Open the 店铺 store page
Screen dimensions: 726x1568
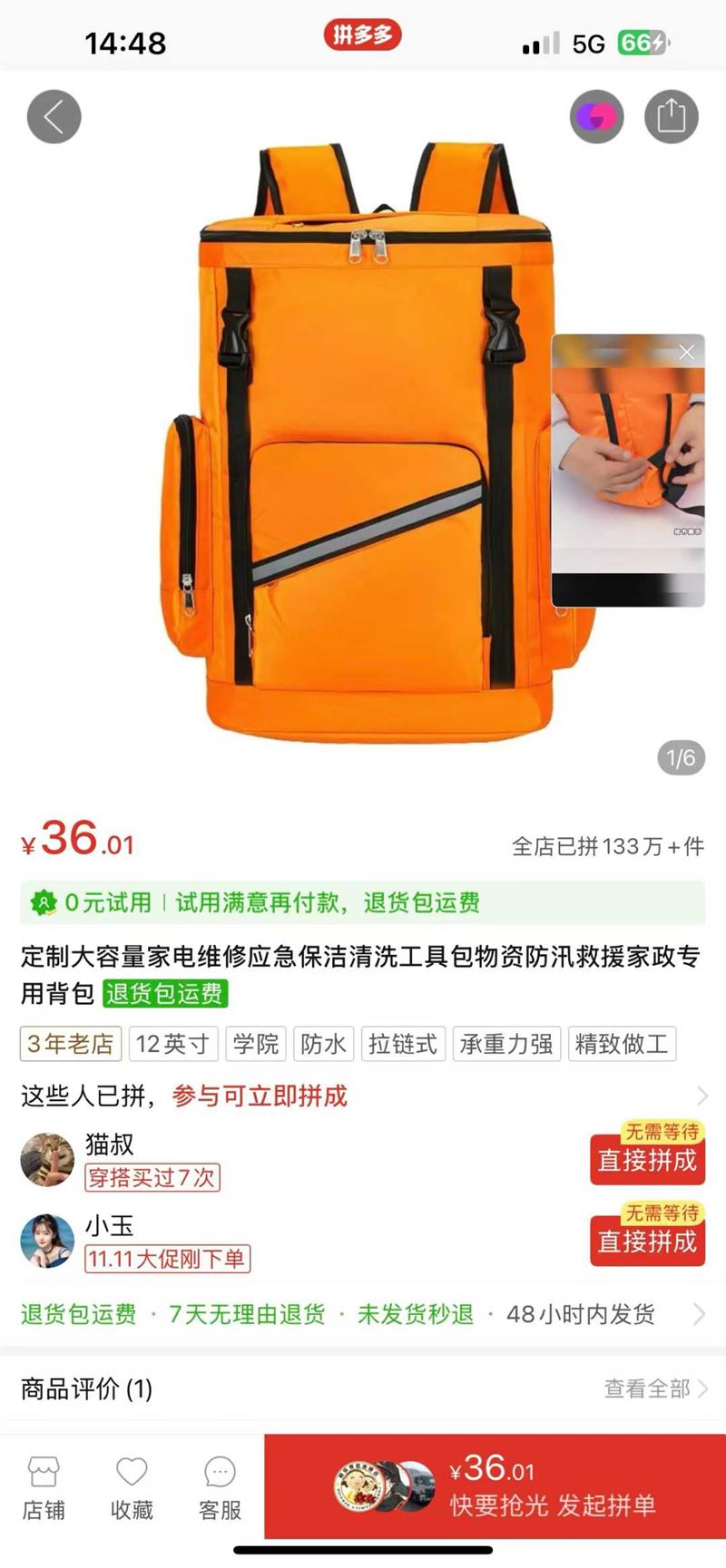pos(44,1488)
